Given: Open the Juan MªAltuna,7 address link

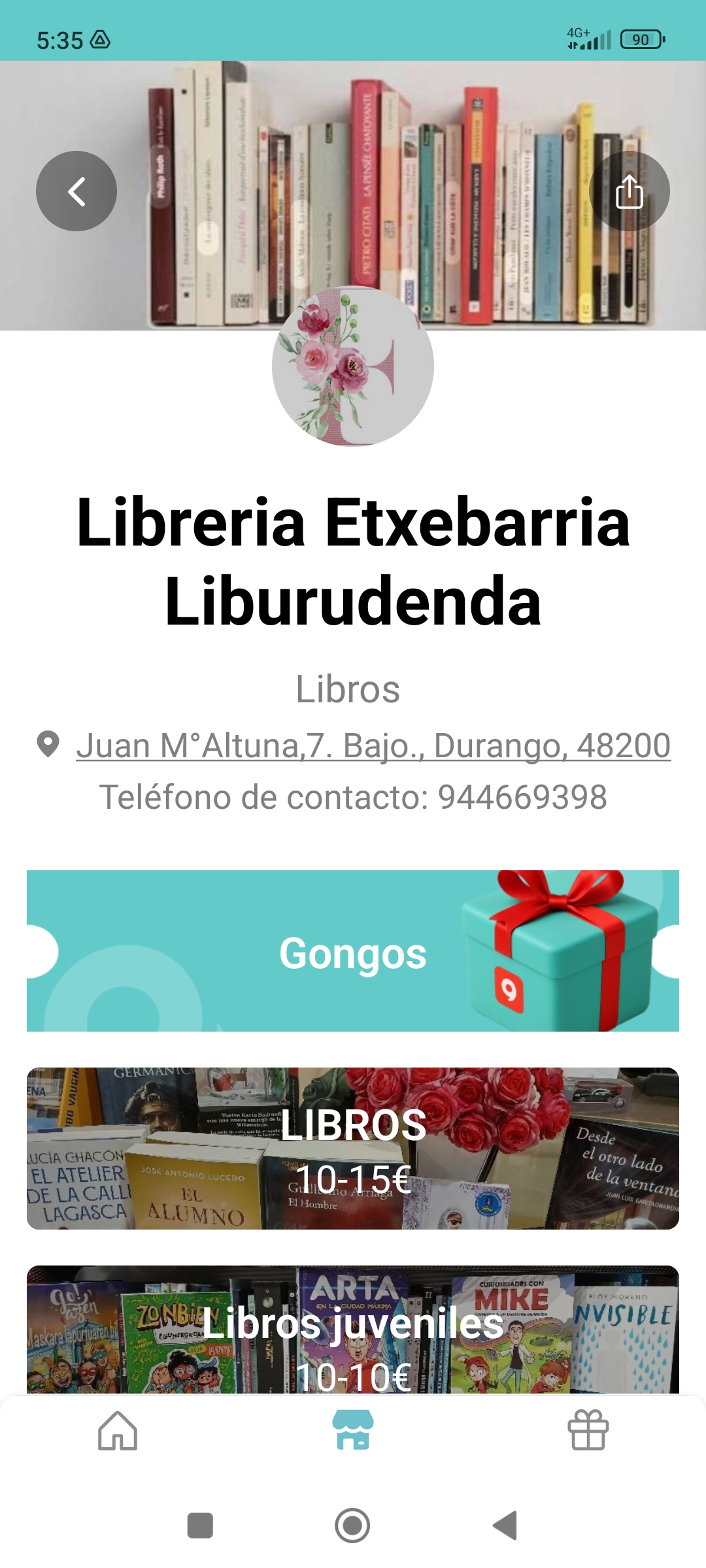Looking at the screenshot, I should tap(373, 745).
